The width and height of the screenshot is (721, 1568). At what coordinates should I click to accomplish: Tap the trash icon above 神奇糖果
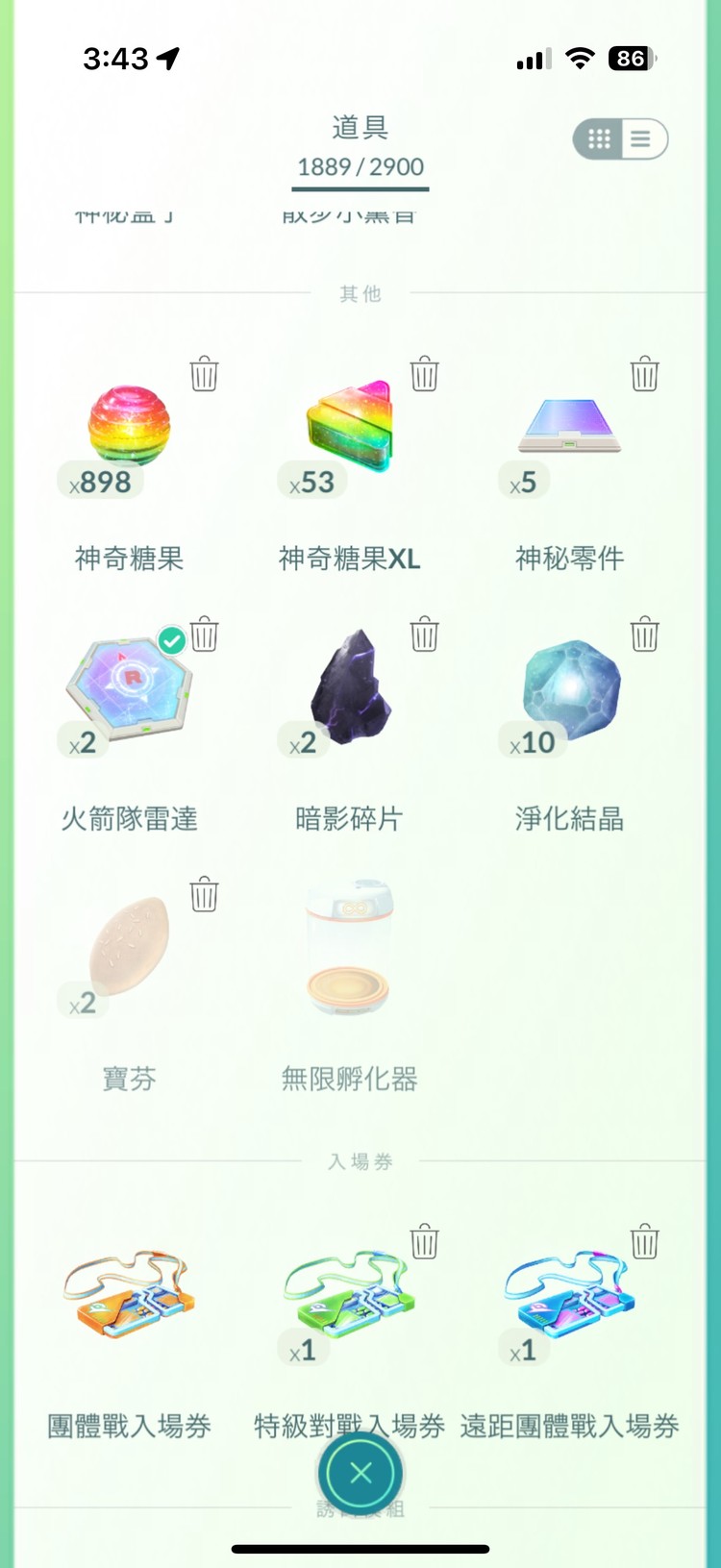click(x=204, y=376)
